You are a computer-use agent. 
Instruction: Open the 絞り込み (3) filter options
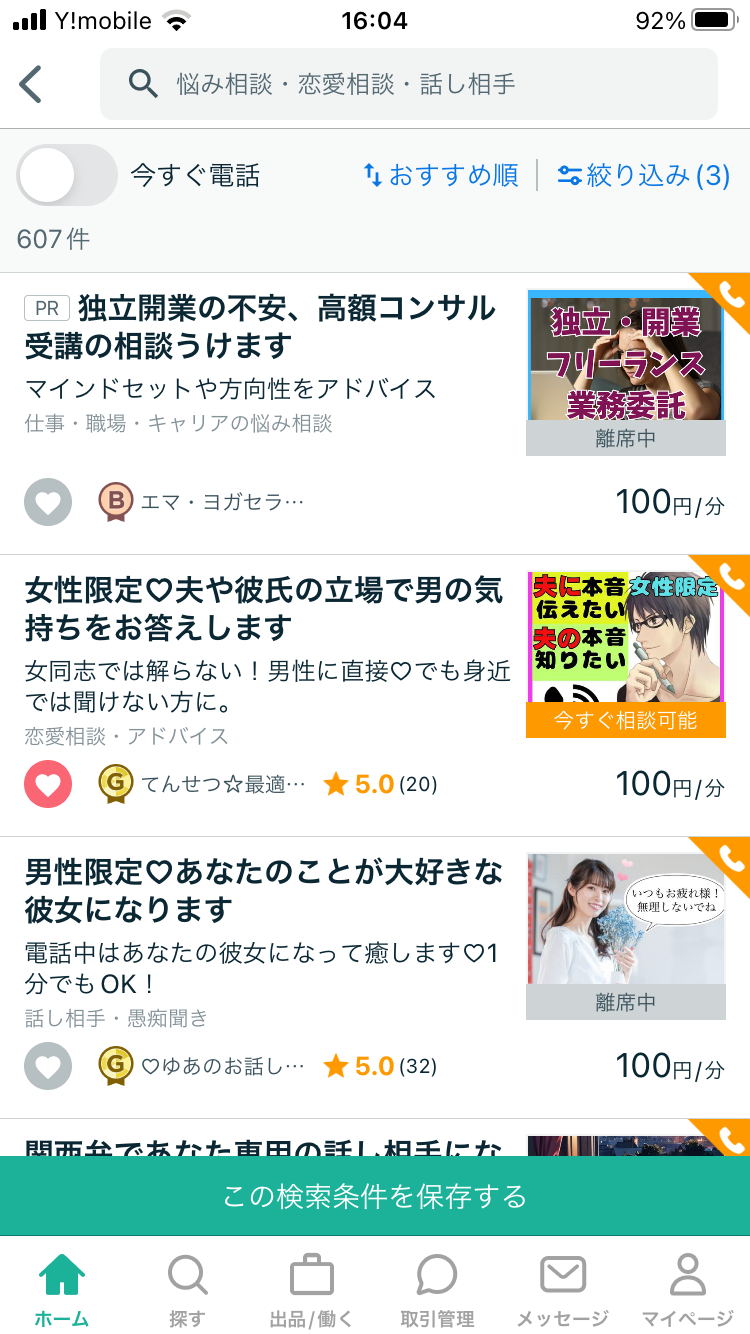[640, 174]
